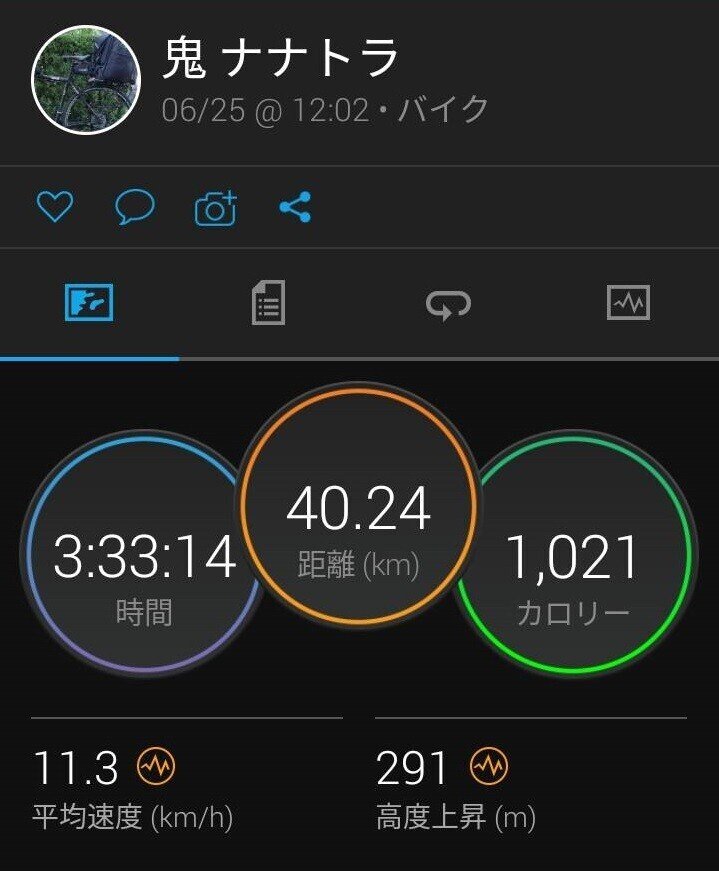Open the chart icon beside 平均速度 11.3

[x=156, y=768]
